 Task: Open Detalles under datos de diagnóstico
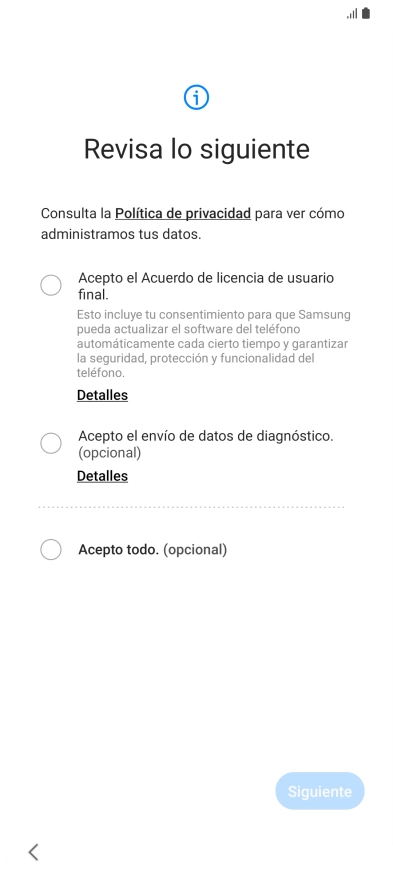pos(102,476)
